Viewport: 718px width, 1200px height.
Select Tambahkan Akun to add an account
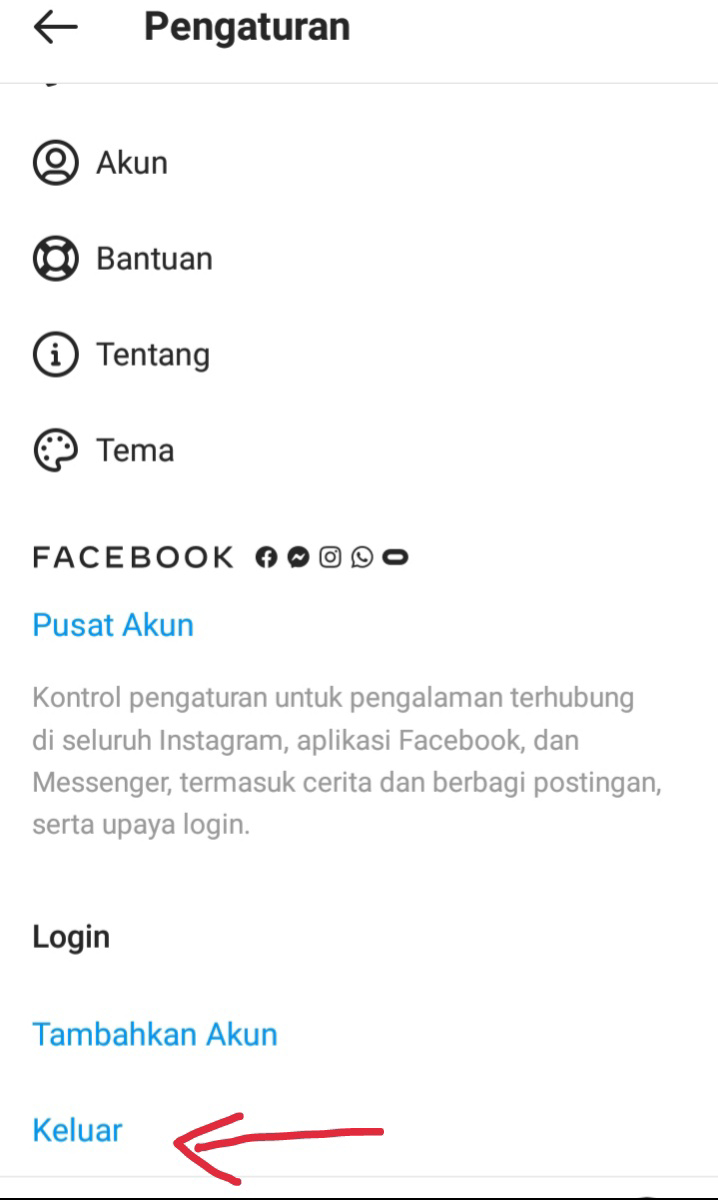[x=155, y=1034]
